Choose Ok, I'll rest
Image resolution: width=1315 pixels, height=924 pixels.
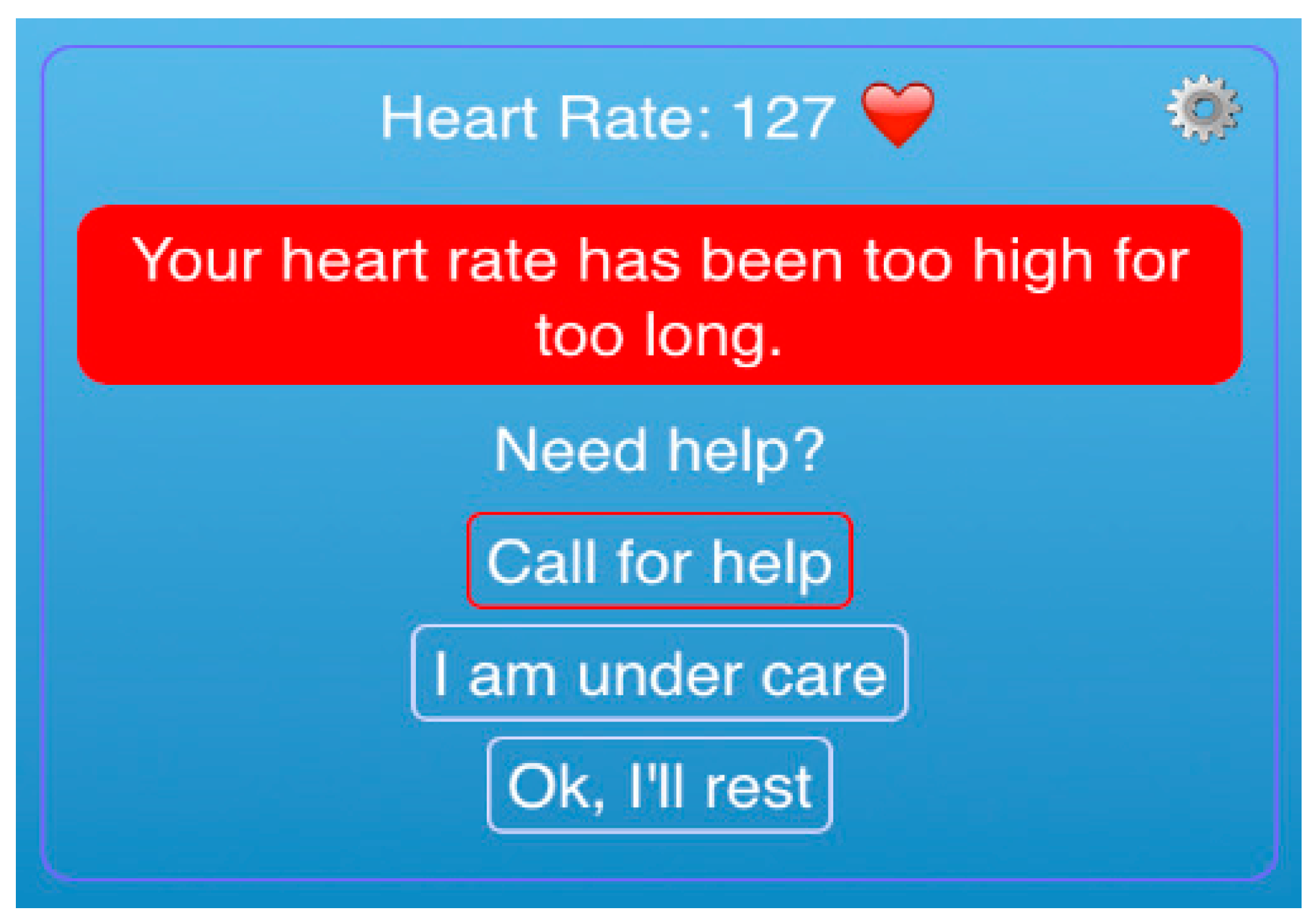(659, 786)
